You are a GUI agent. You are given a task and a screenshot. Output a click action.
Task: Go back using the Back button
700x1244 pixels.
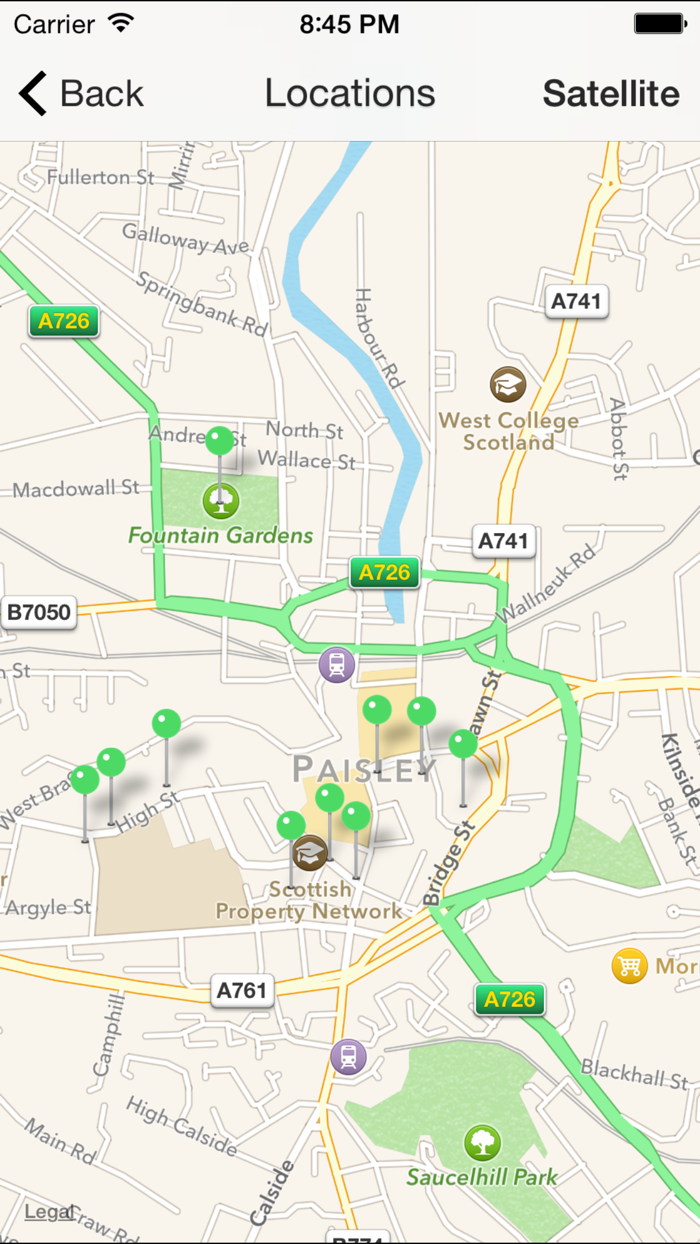pyautogui.click(x=81, y=94)
